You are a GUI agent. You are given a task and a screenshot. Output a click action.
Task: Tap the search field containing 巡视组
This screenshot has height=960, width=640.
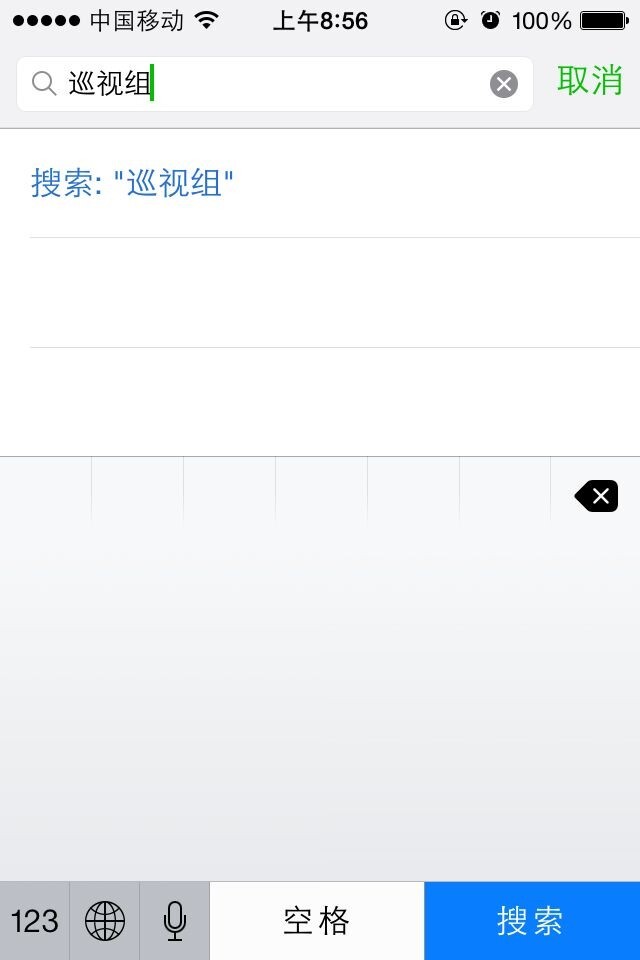click(270, 84)
